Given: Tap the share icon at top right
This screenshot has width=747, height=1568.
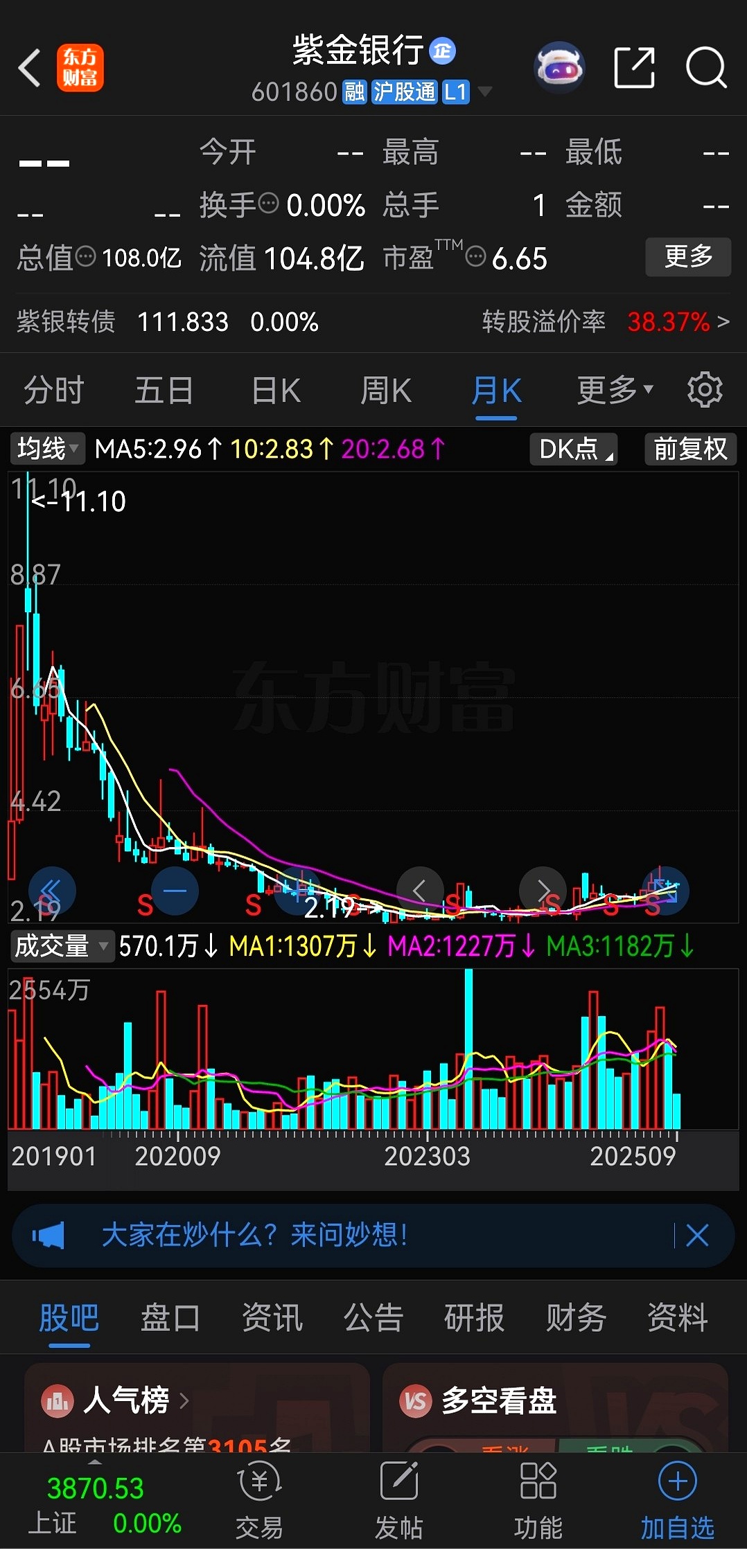Looking at the screenshot, I should coord(634,66).
